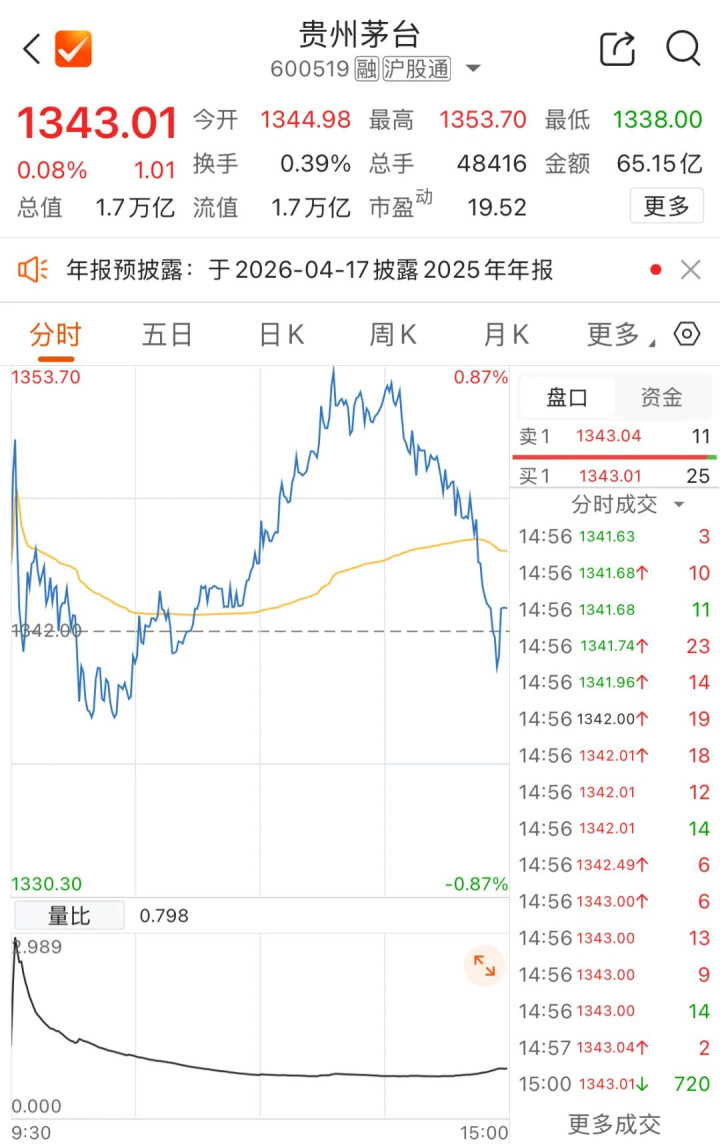View 更多成交 trade records
720x1144 pixels.
(614, 1124)
